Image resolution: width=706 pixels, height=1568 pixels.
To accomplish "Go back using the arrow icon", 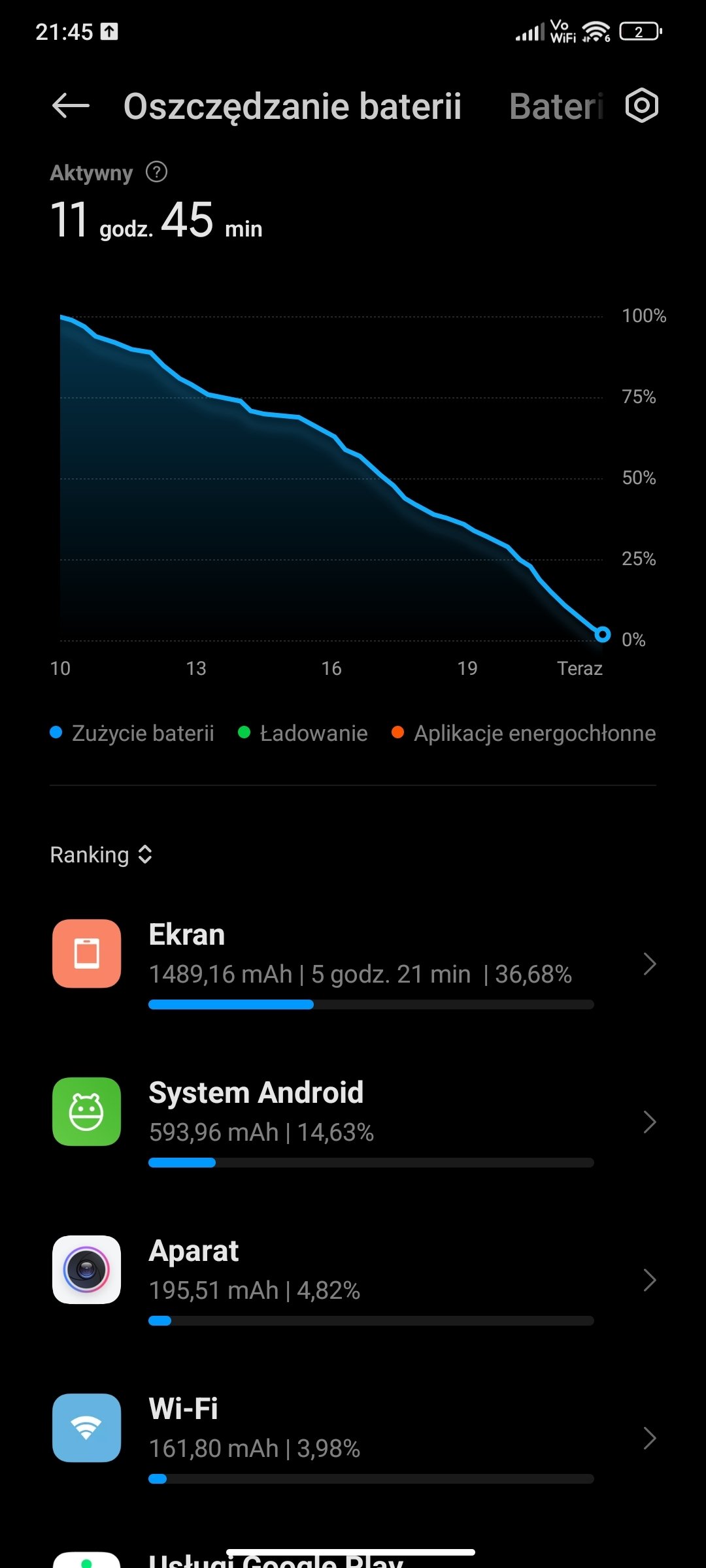I will pos(71,106).
